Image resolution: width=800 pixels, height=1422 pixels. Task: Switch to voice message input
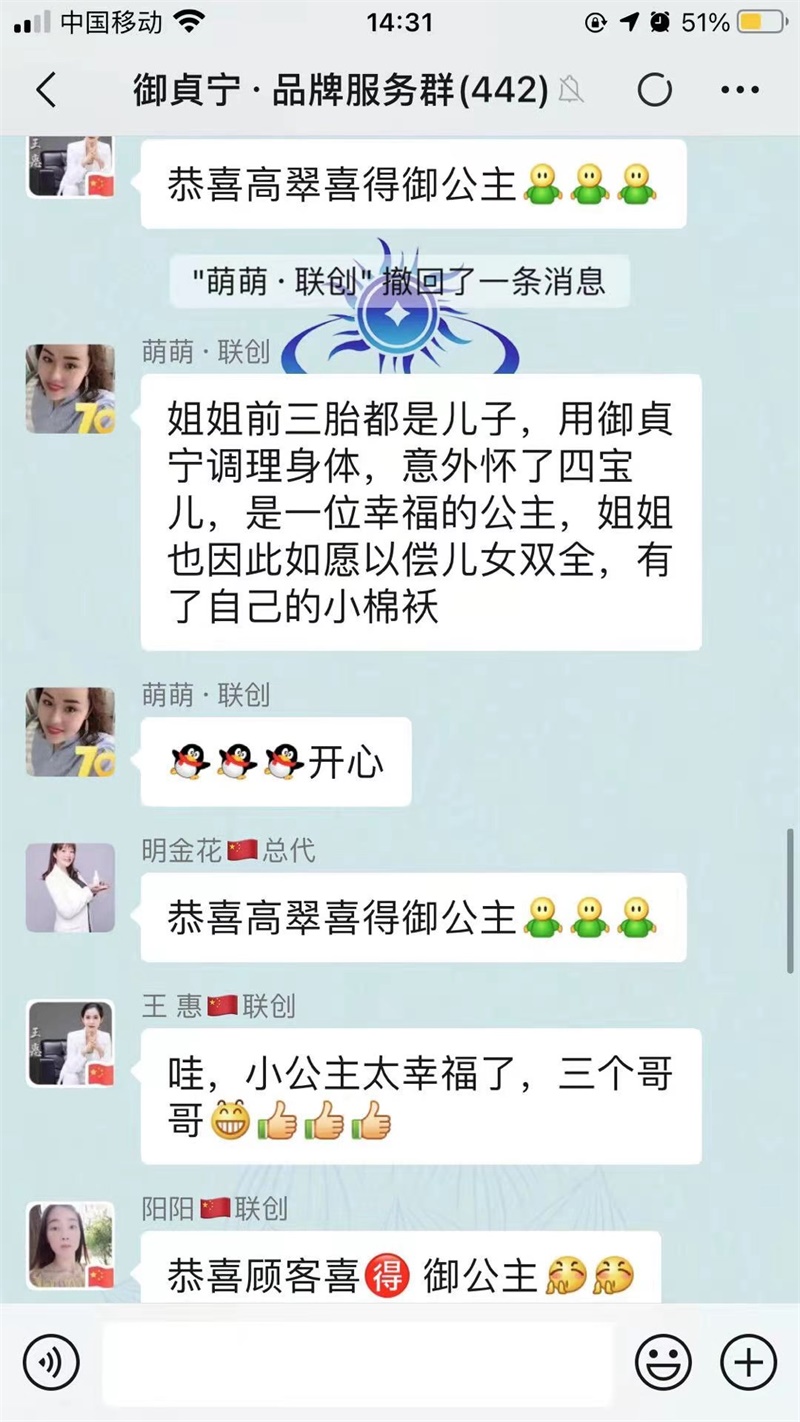pos(48,1362)
